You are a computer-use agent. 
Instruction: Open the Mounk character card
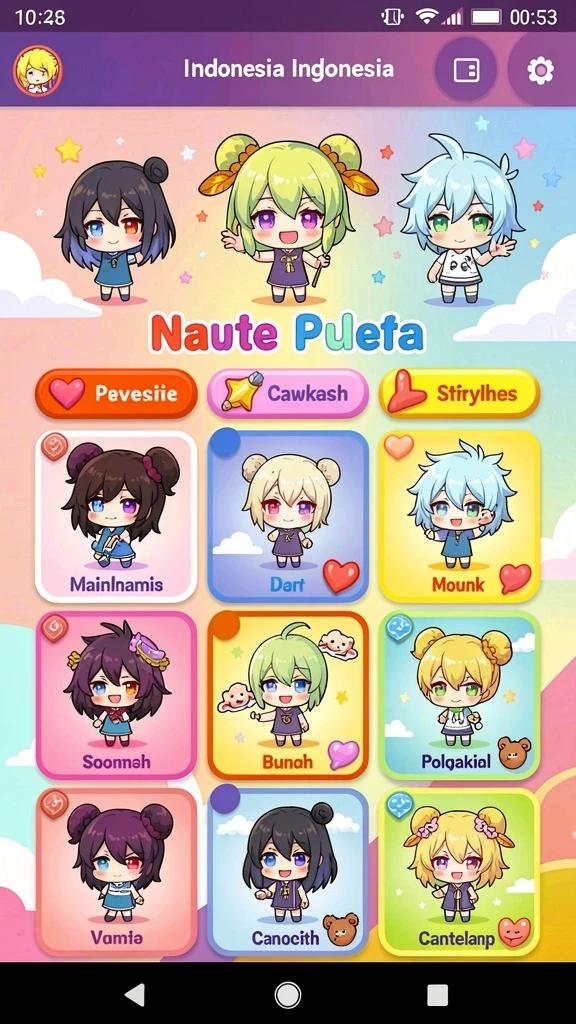[459, 516]
